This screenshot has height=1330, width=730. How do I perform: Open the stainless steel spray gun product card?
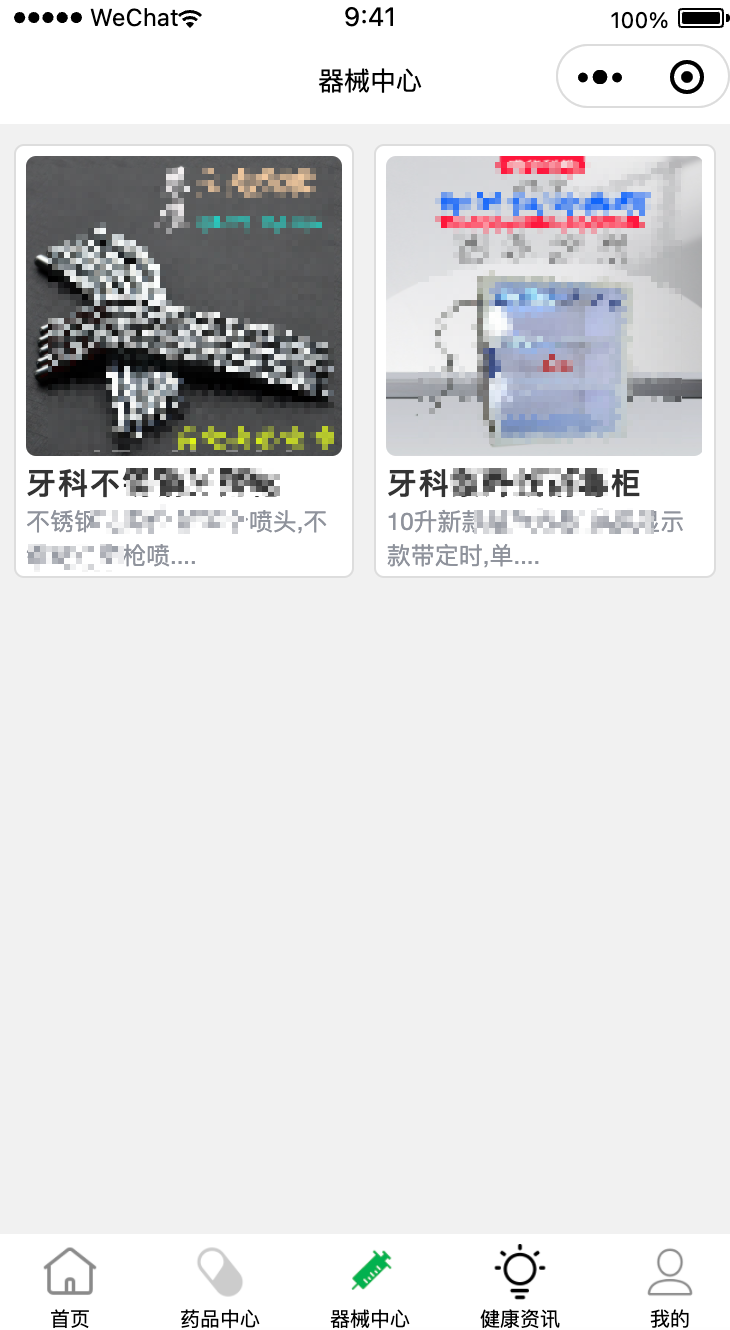point(184,361)
